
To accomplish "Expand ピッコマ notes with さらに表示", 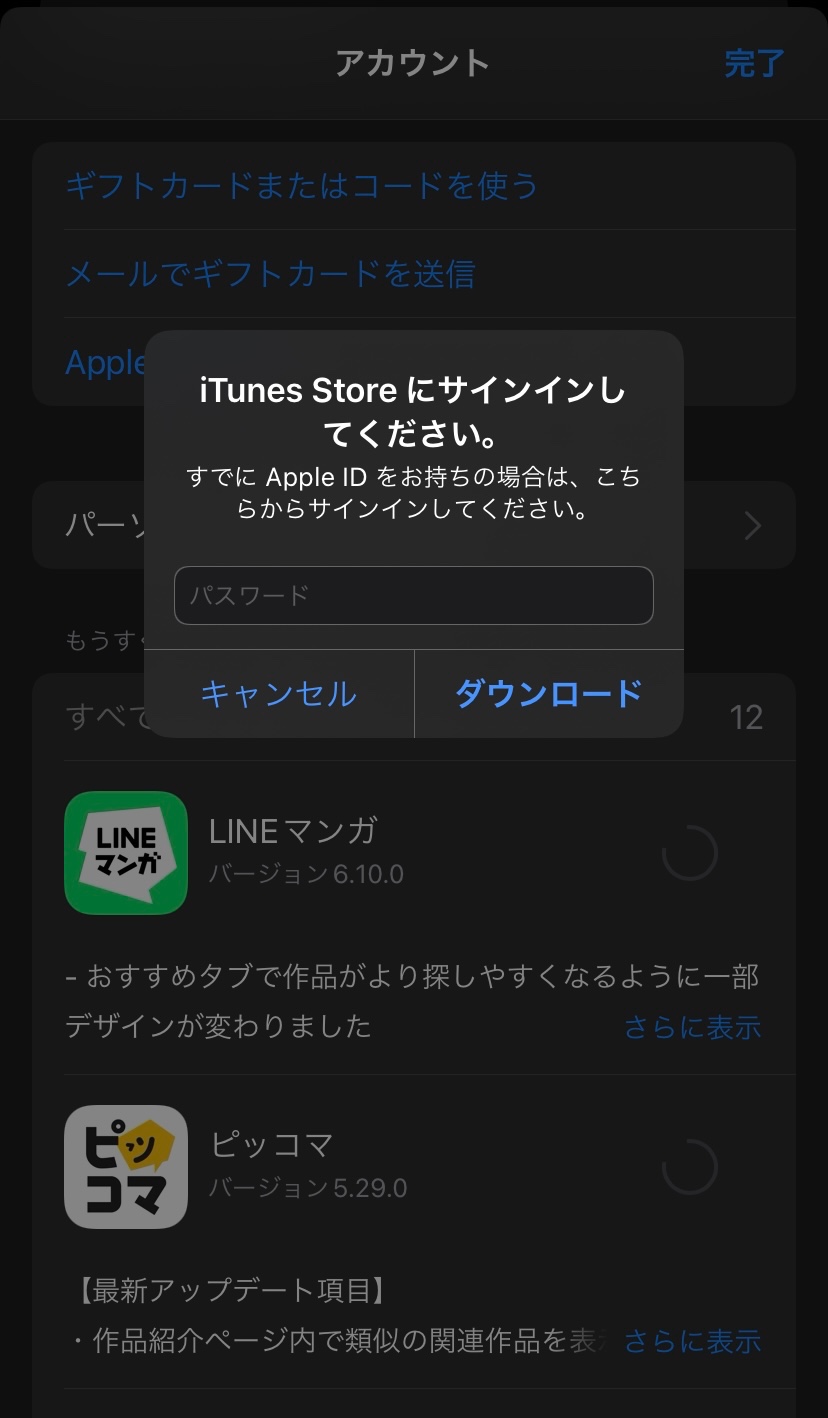I will point(692,1341).
